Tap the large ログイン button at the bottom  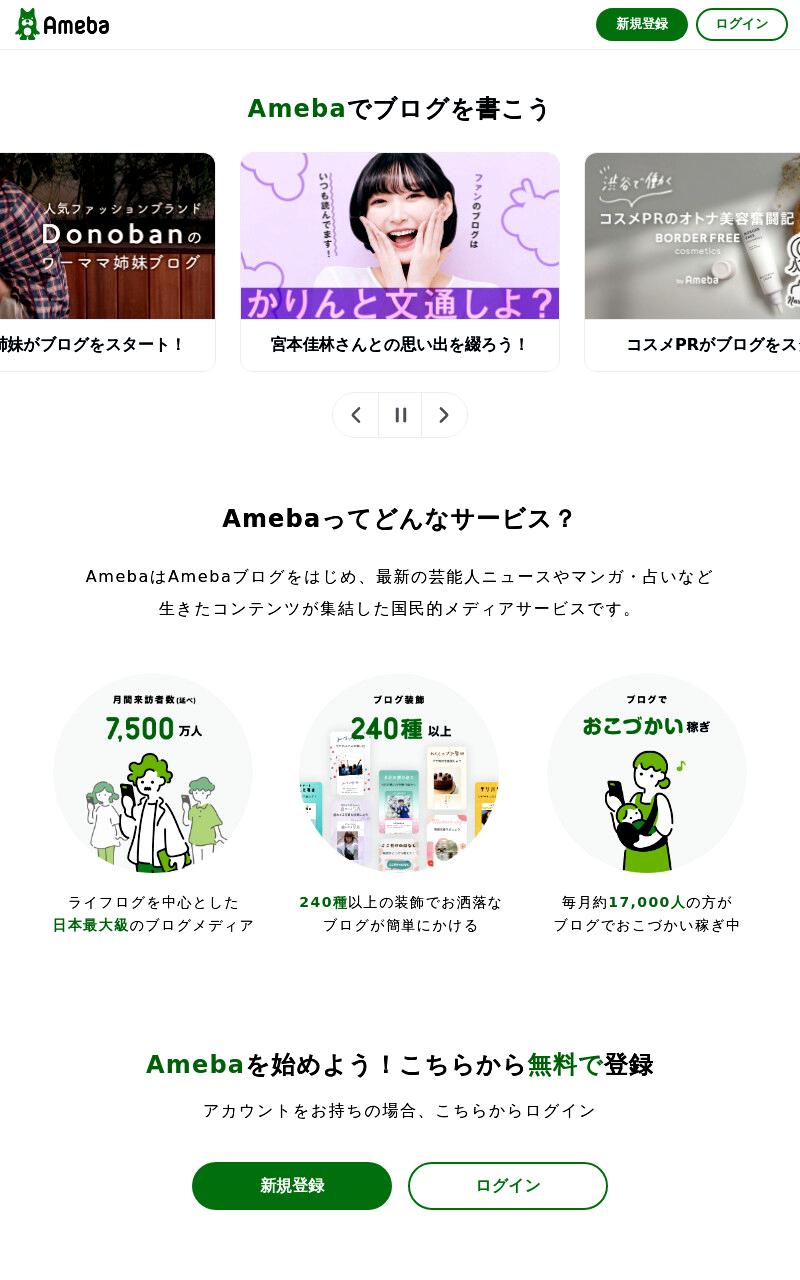click(508, 1186)
